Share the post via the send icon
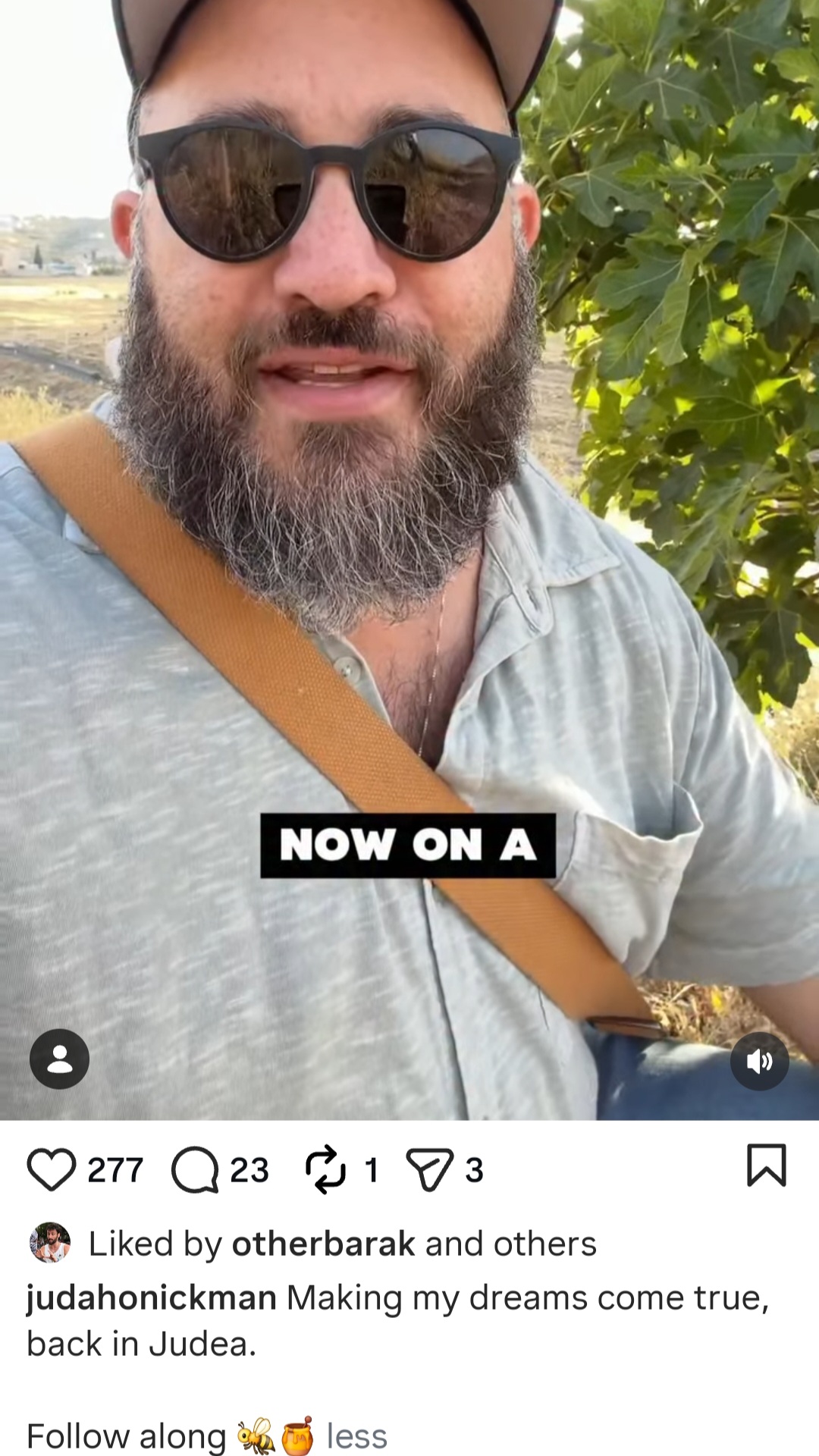The height and width of the screenshot is (1456, 819). (430, 1169)
